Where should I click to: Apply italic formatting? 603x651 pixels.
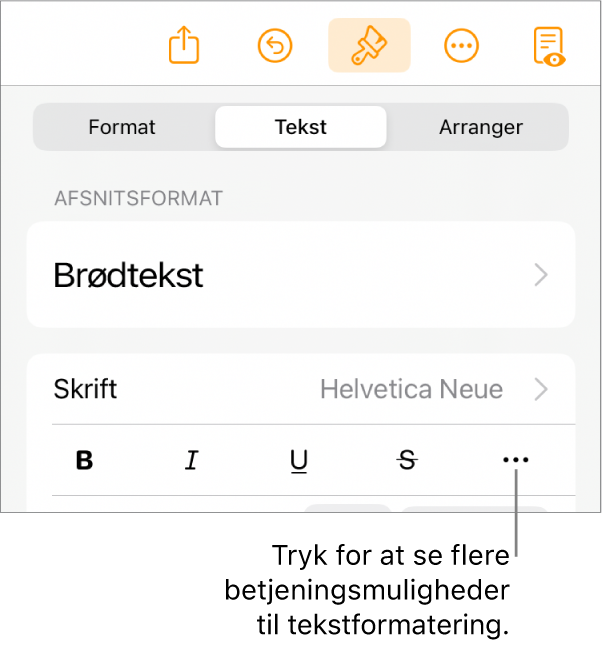(192, 460)
